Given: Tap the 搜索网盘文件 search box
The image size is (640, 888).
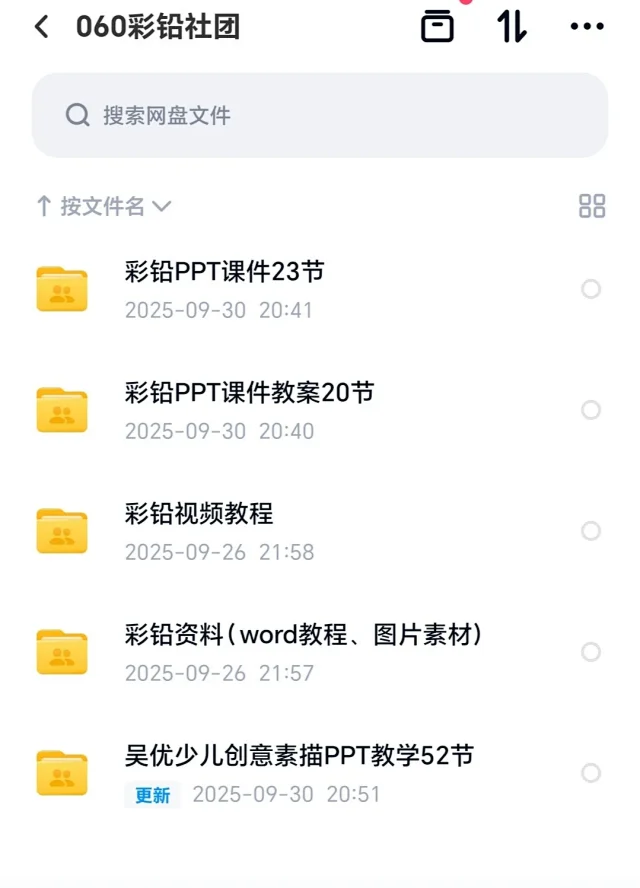Looking at the screenshot, I should tap(320, 115).
